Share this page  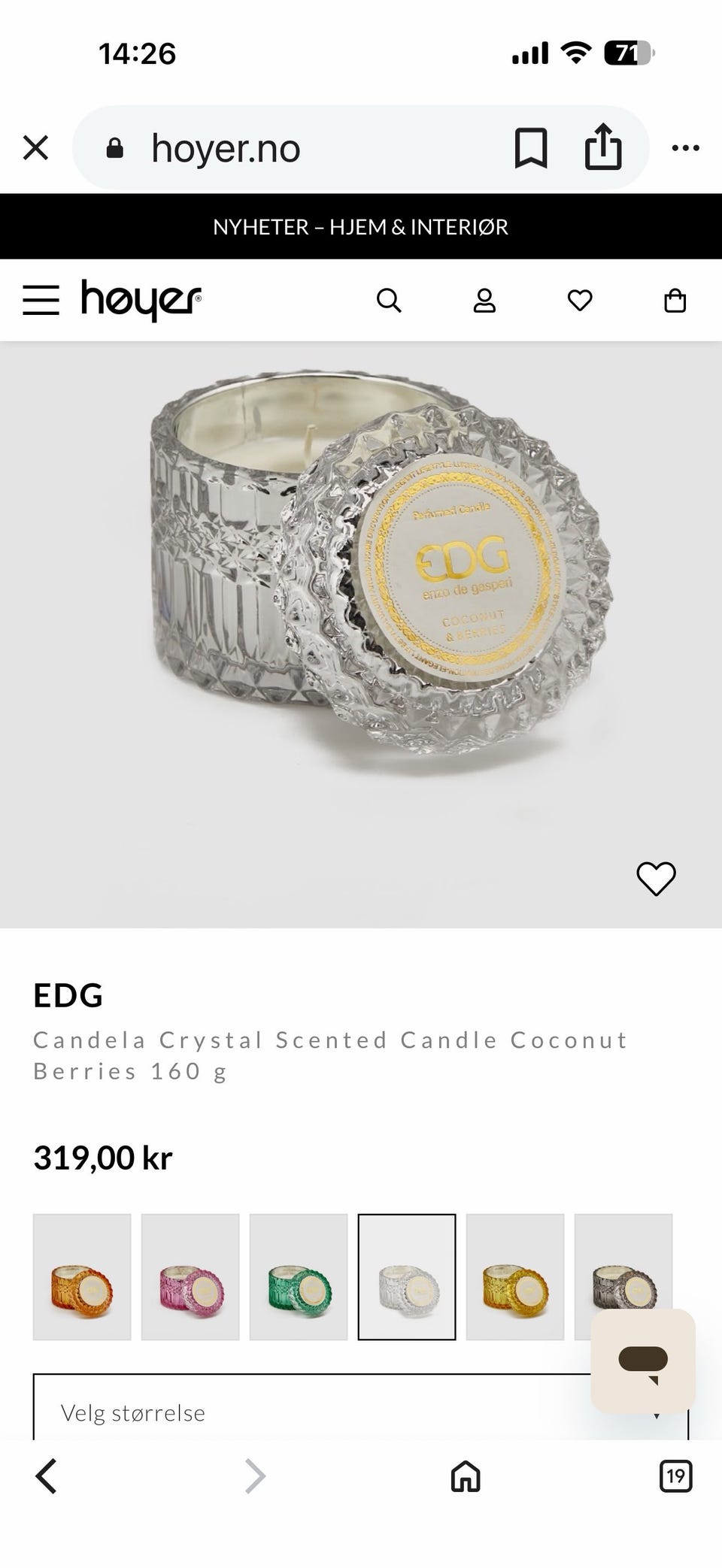tap(603, 147)
